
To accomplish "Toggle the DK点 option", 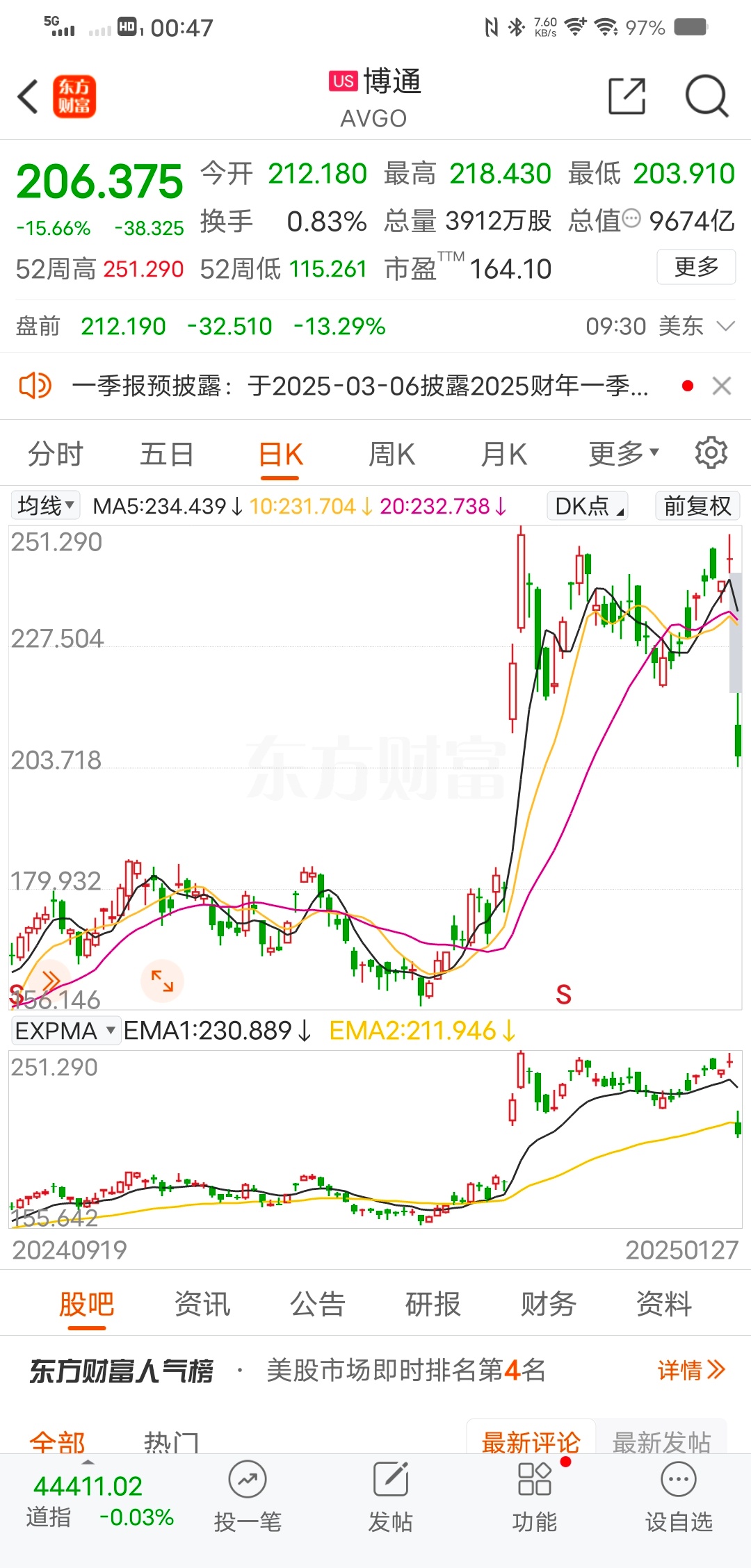I will point(588,505).
